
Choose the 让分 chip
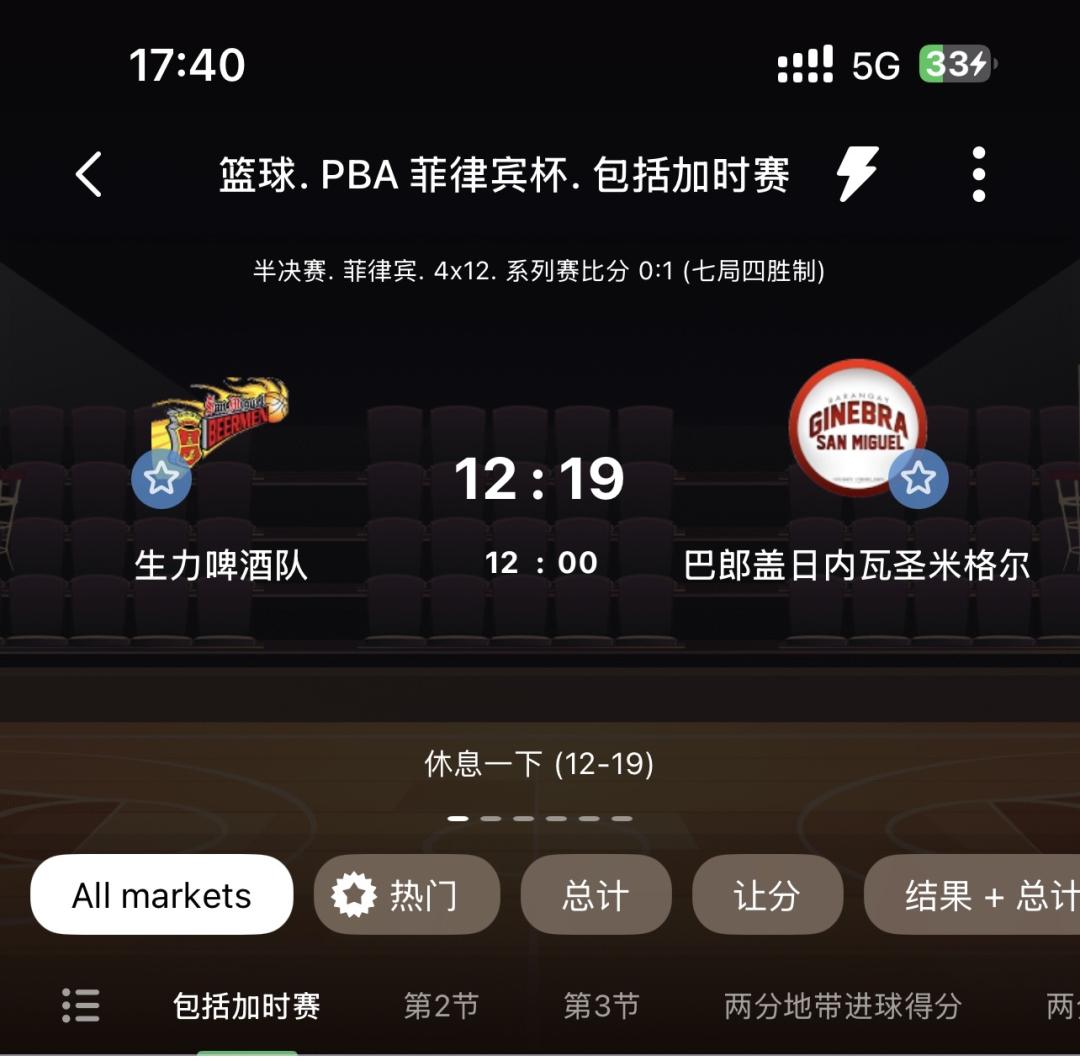(767, 895)
